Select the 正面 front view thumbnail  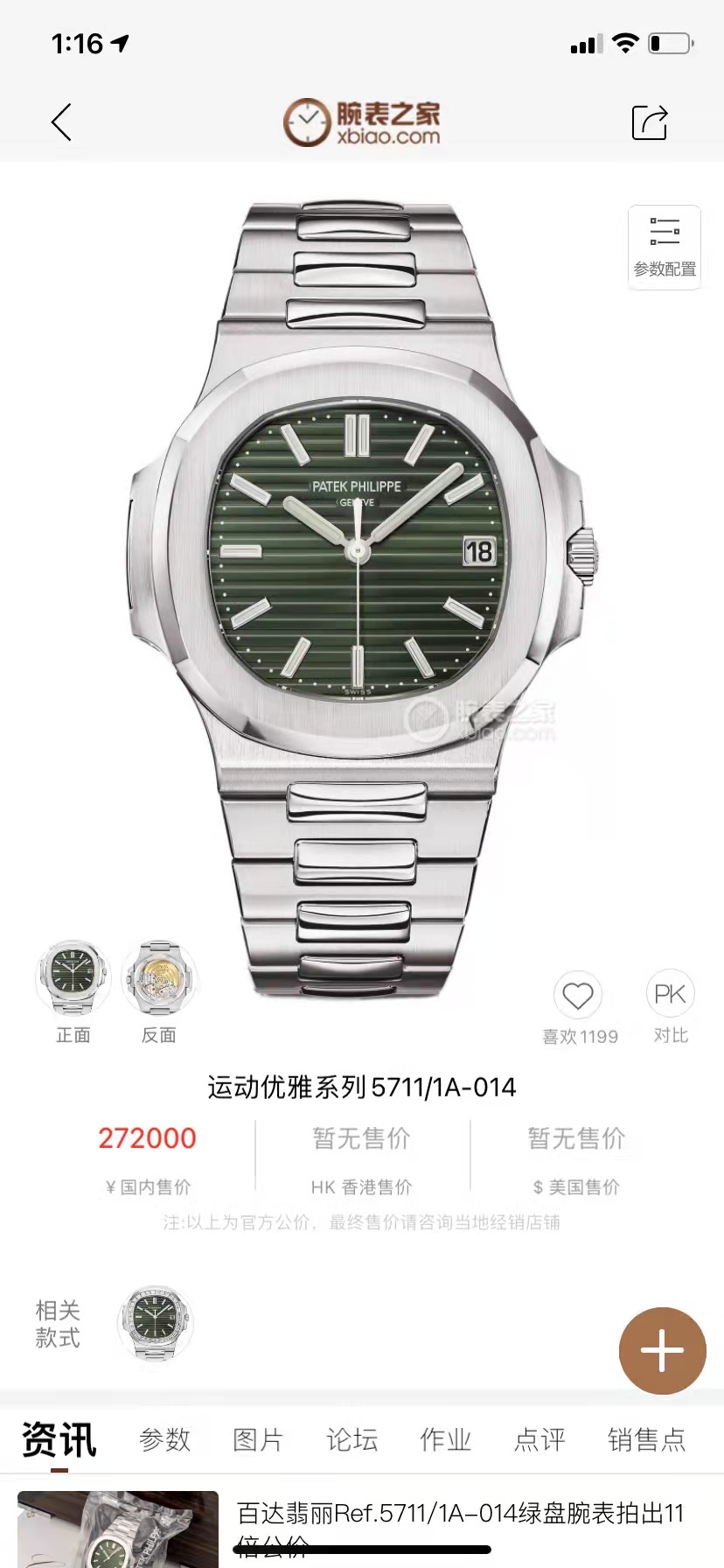(x=73, y=976)
